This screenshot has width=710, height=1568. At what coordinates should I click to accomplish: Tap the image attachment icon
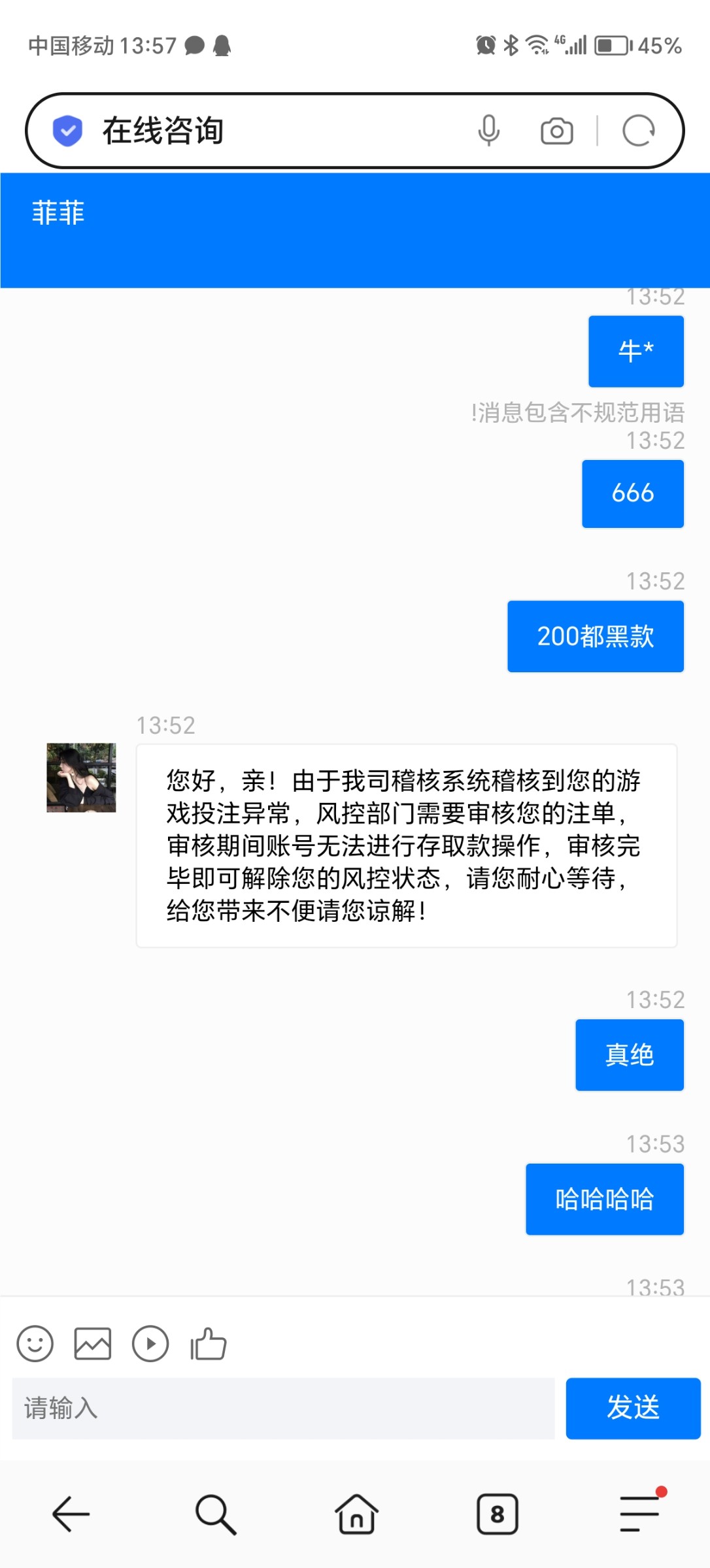[93, 1343]
